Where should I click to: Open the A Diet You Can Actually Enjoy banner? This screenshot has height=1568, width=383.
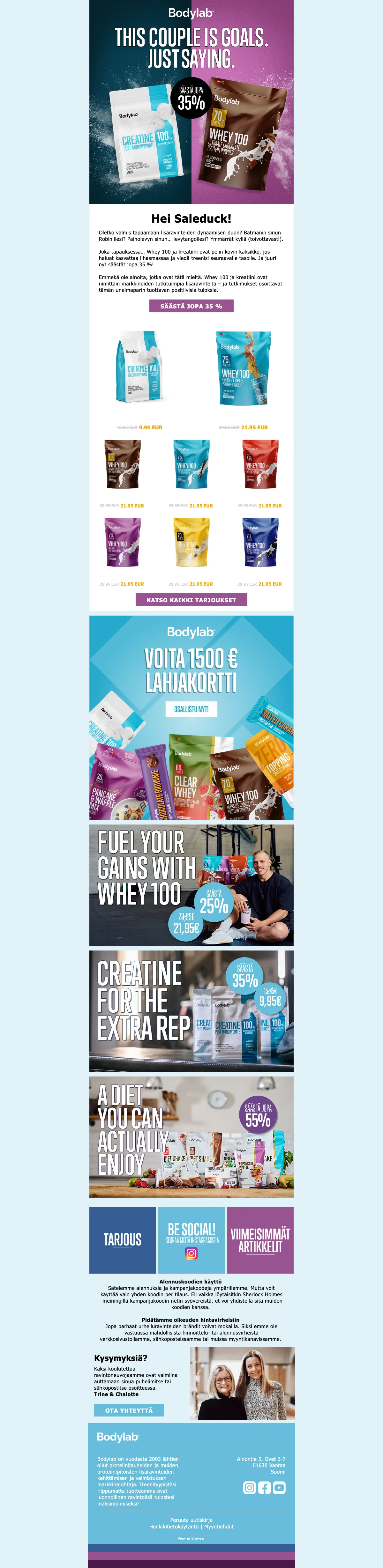191,1136
